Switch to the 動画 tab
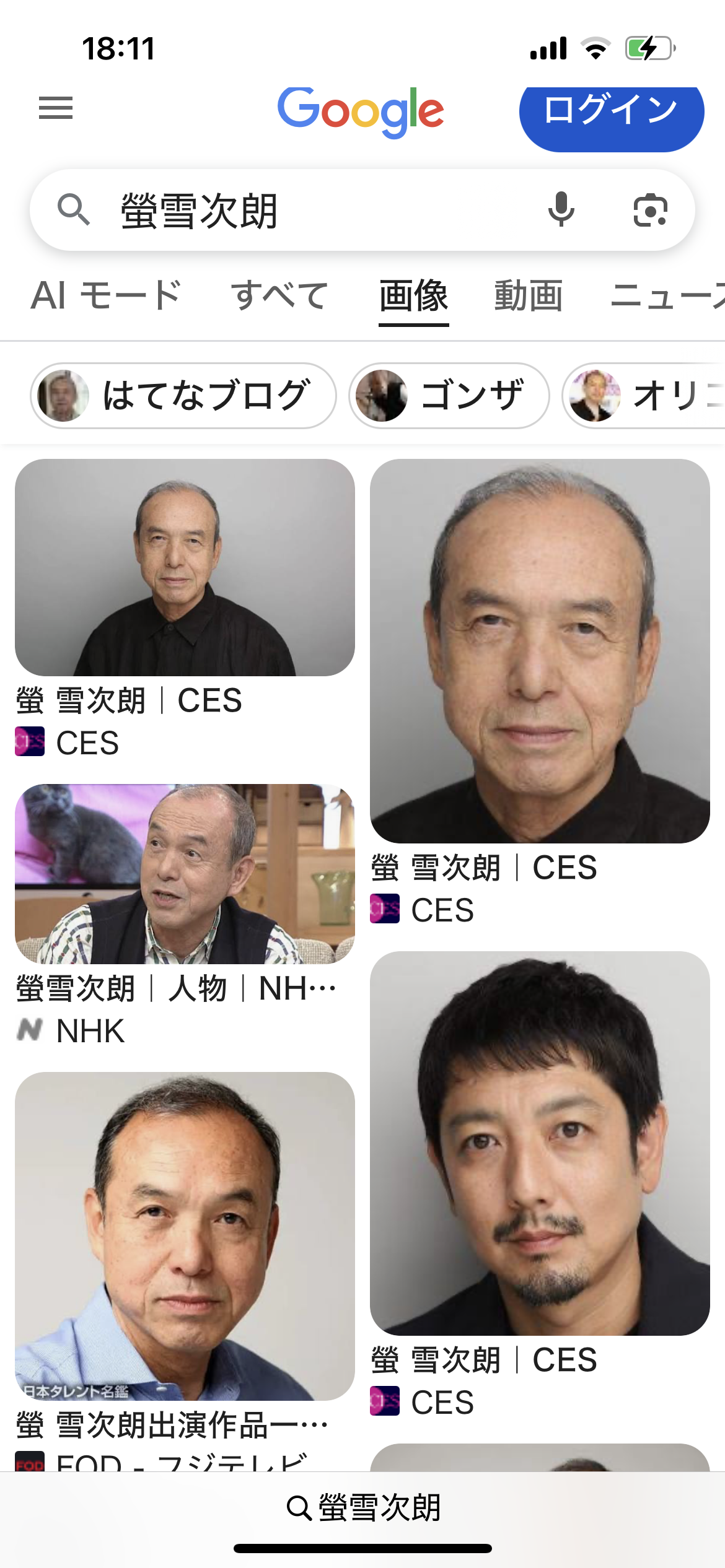The image size is (725, 1568). point(528,295)
